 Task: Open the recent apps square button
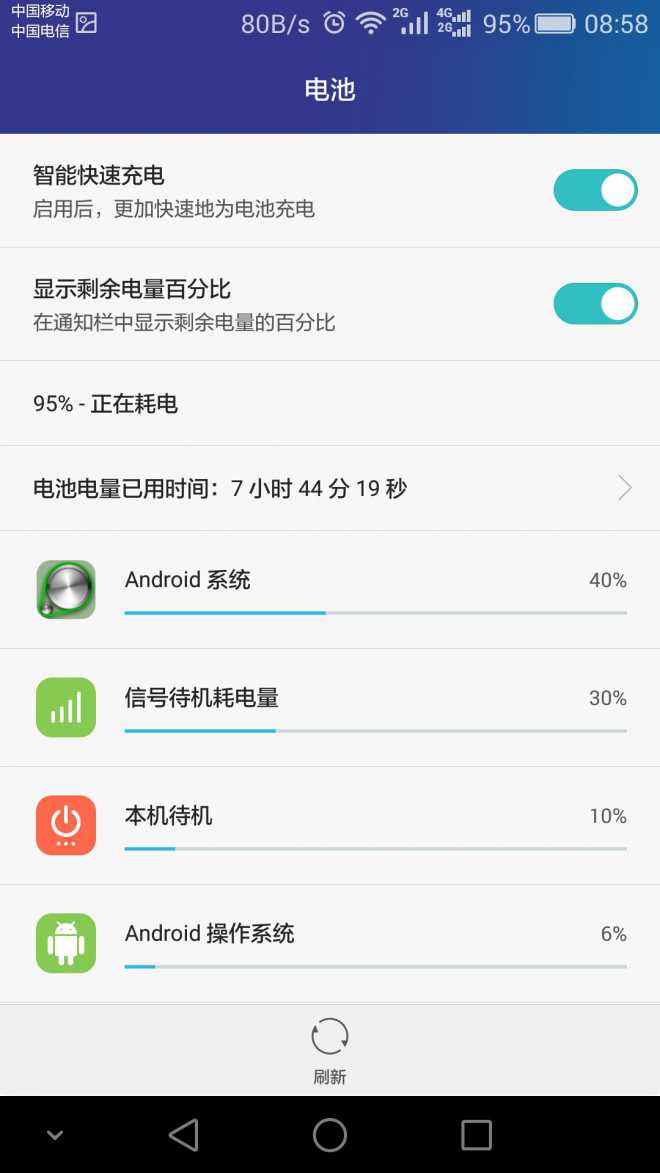click(476, 1135)
